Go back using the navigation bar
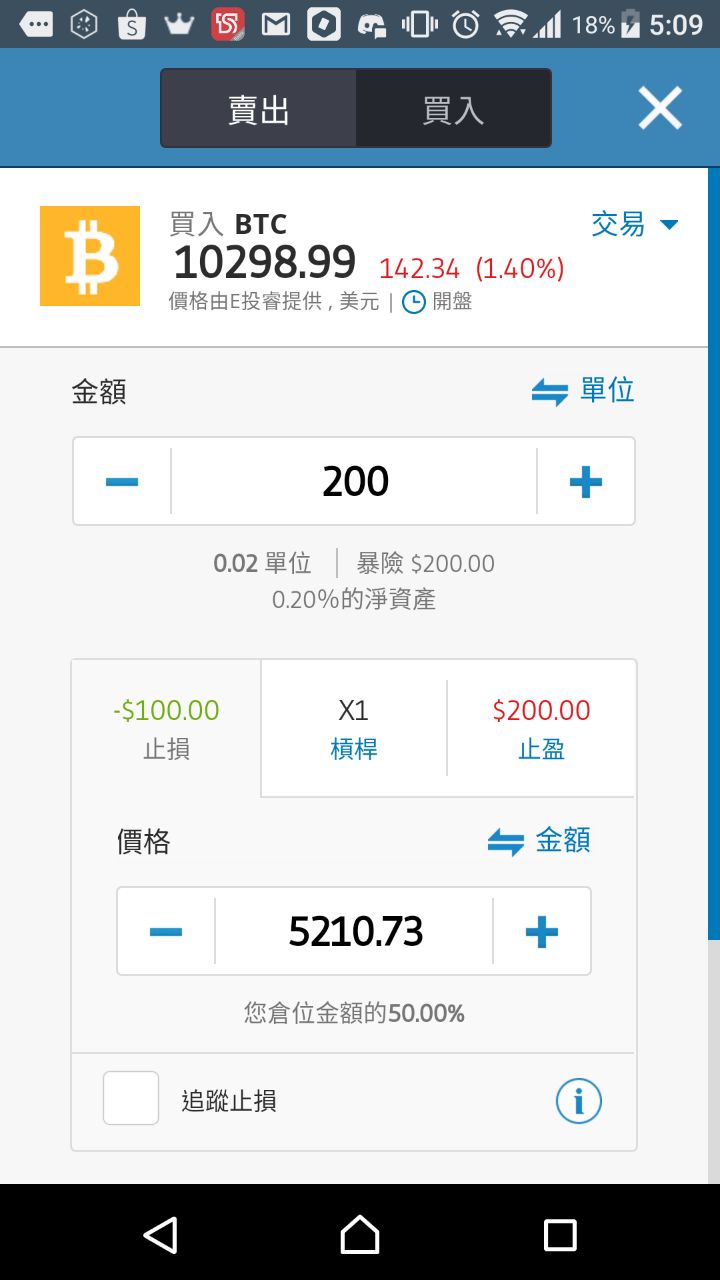Viewport: 720px width, 1280px height. (x=160, y=1235)
